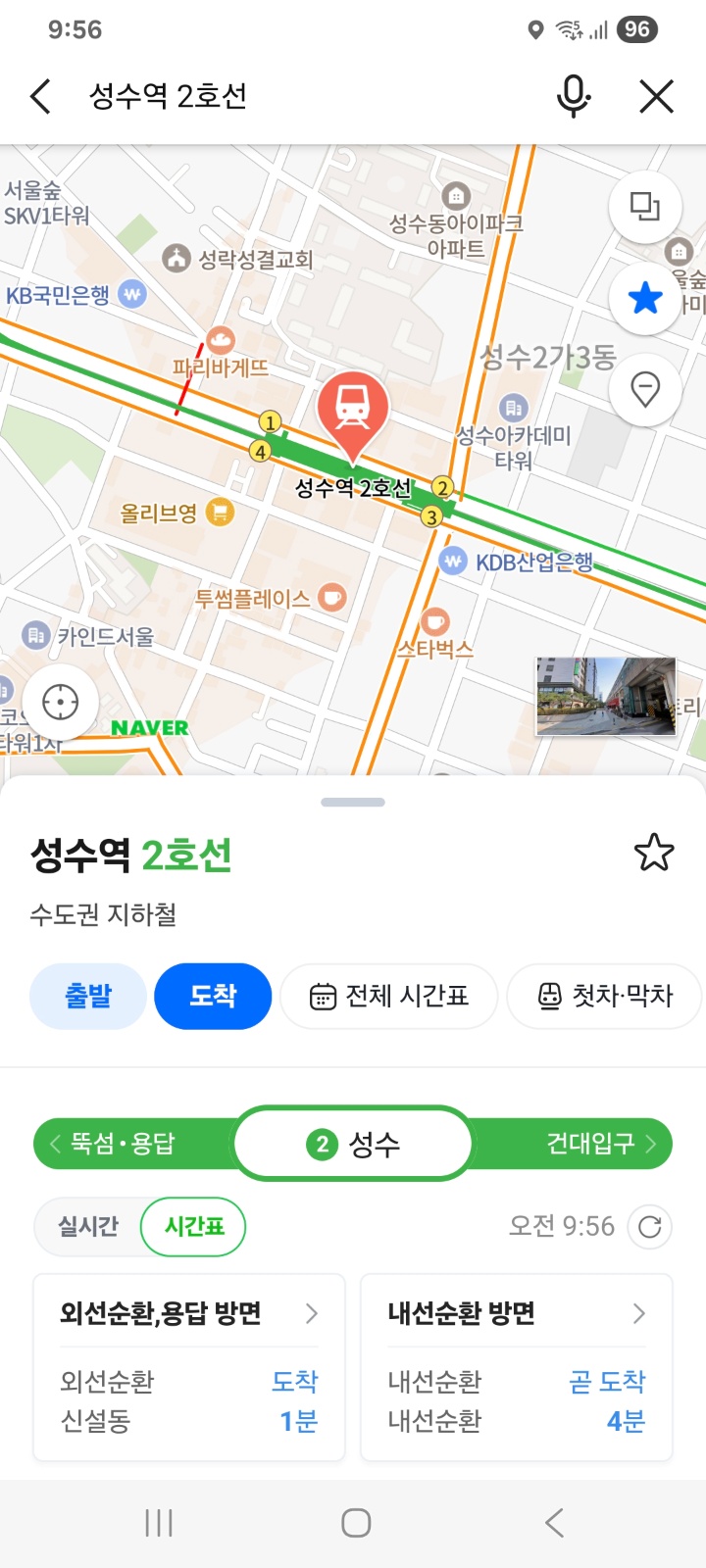Tap the current location crosshair button

point(61,702)
